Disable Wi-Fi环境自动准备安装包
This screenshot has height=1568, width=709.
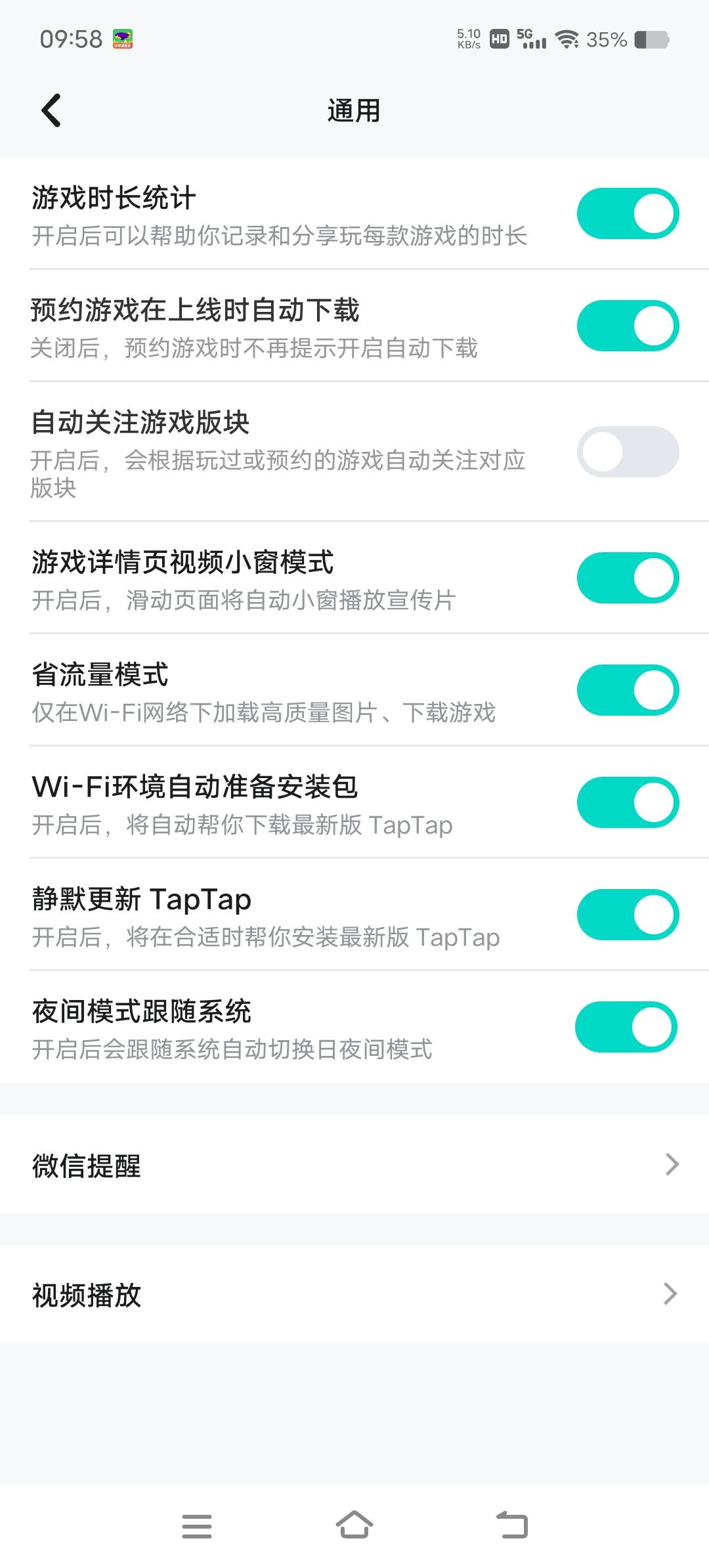click(628, 802)
